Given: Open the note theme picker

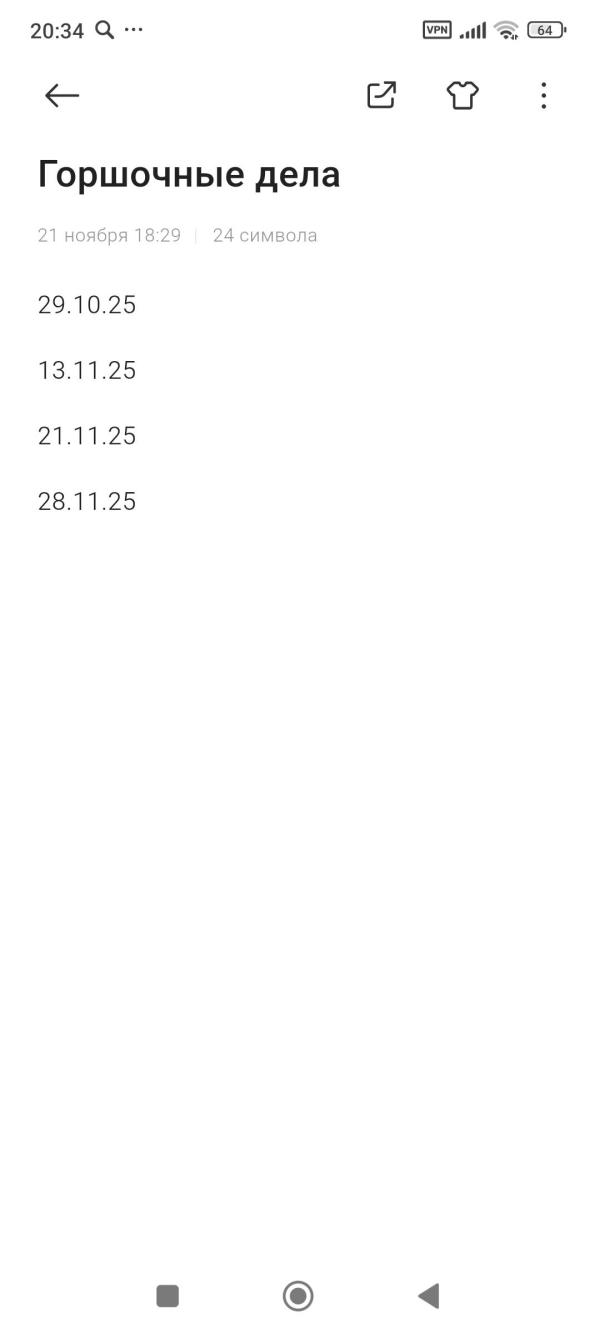Looking at the screenshot, I should [x=462, y=95].
